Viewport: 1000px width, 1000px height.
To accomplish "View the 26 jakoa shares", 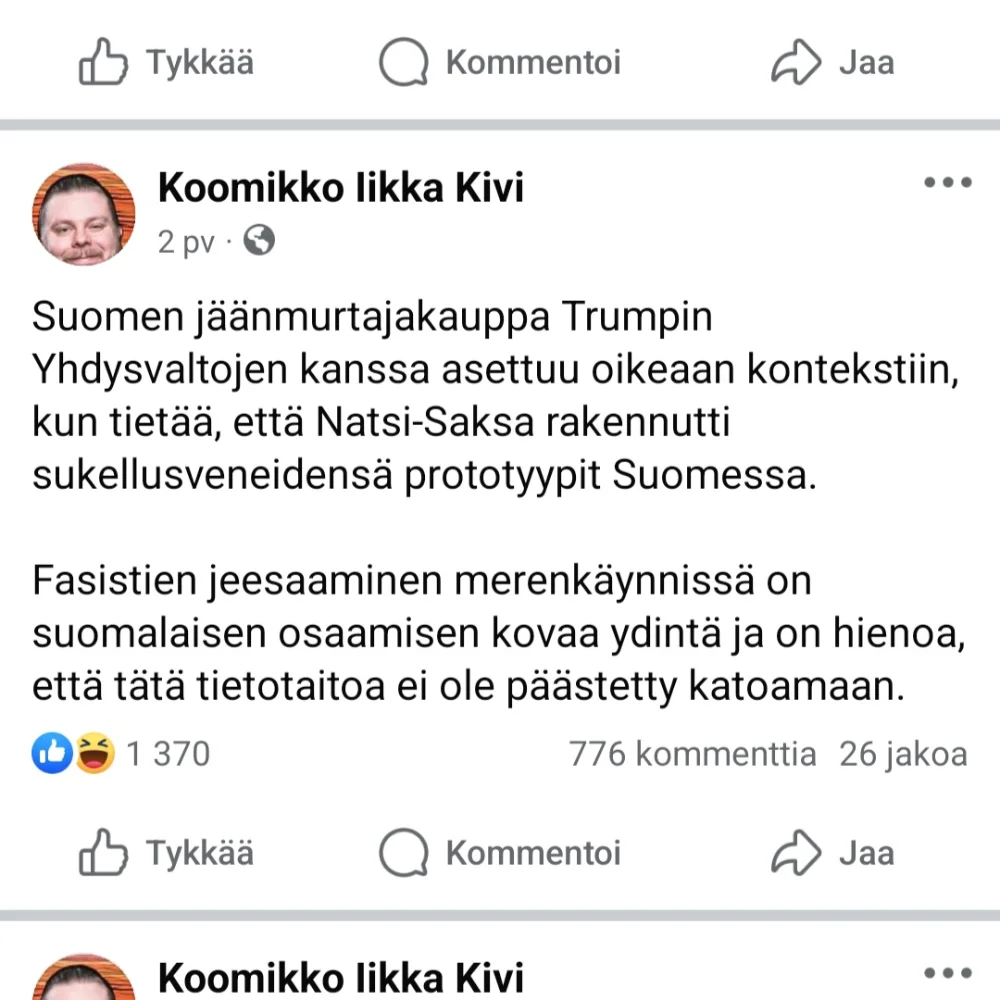I will [x=902, y=753].
